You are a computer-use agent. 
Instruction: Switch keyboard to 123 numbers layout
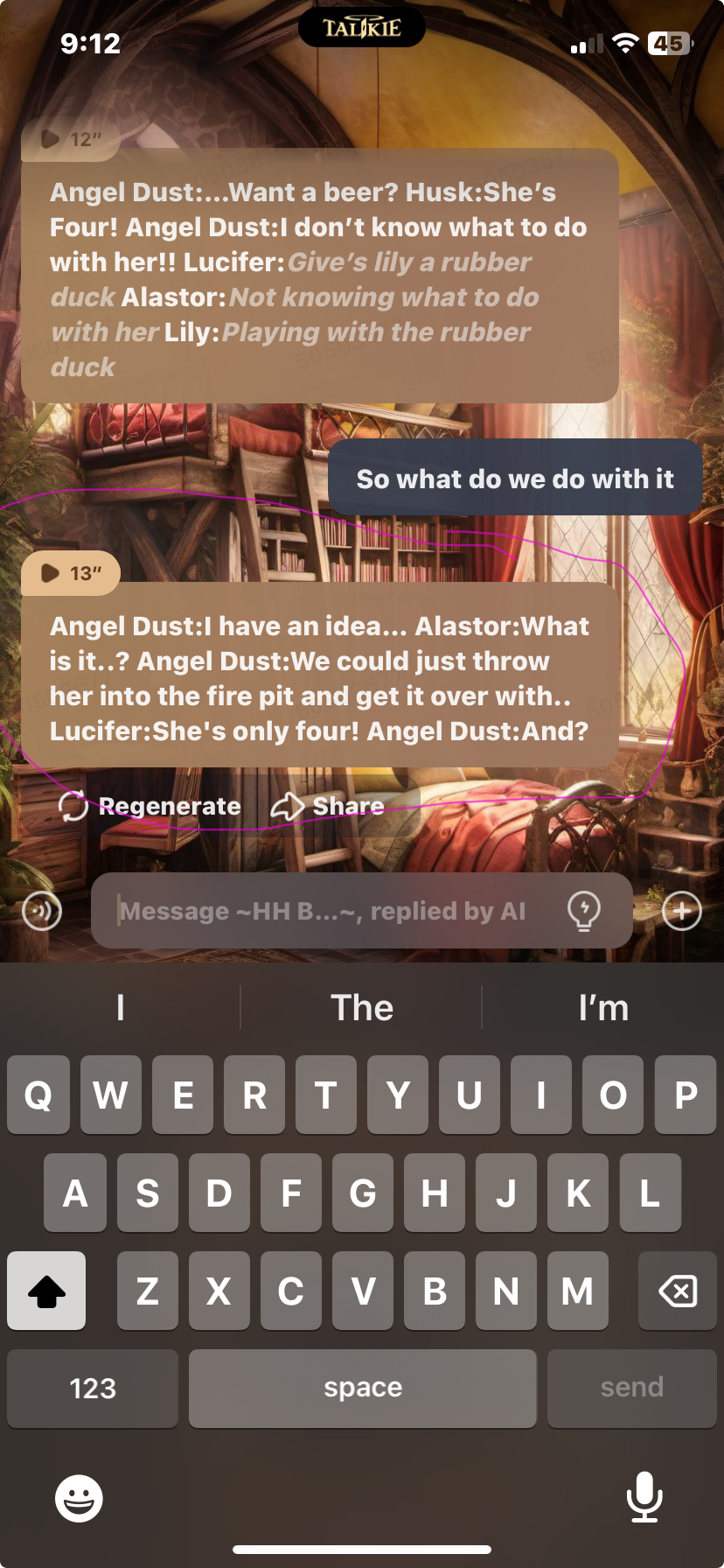point(93,1388)
